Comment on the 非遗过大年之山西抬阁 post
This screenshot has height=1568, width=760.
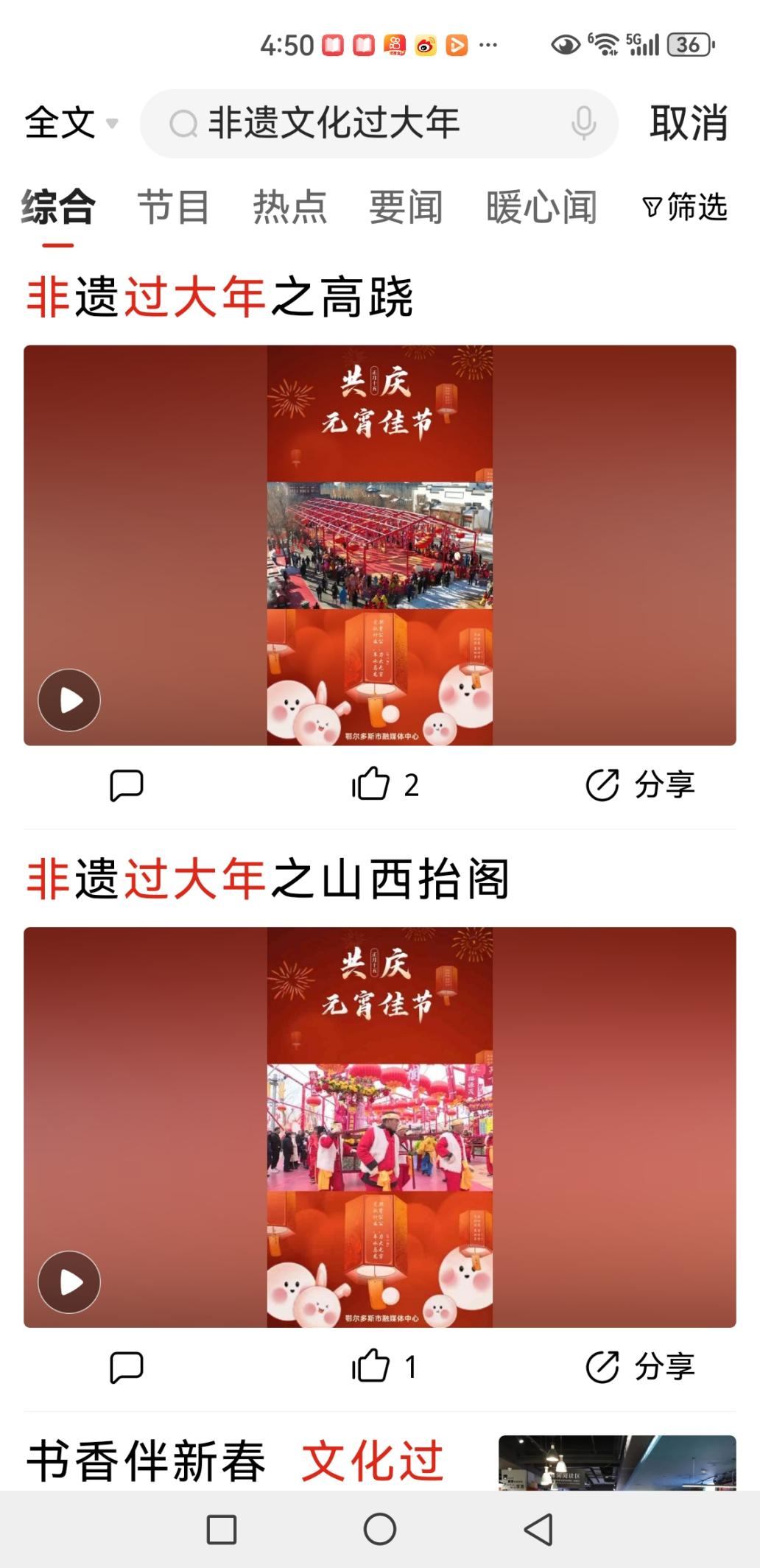point(126,1368)
